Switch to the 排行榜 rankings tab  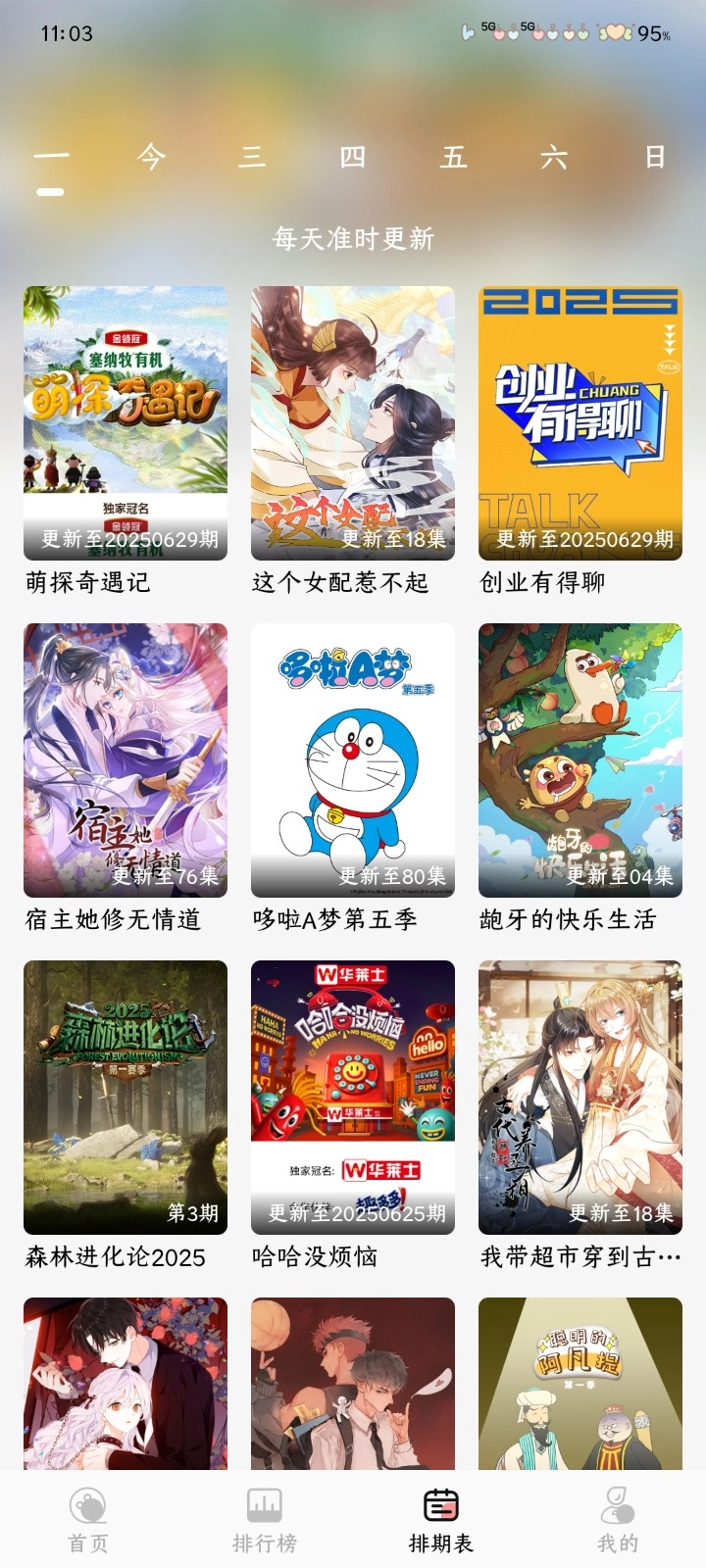tap(265, 1520)
